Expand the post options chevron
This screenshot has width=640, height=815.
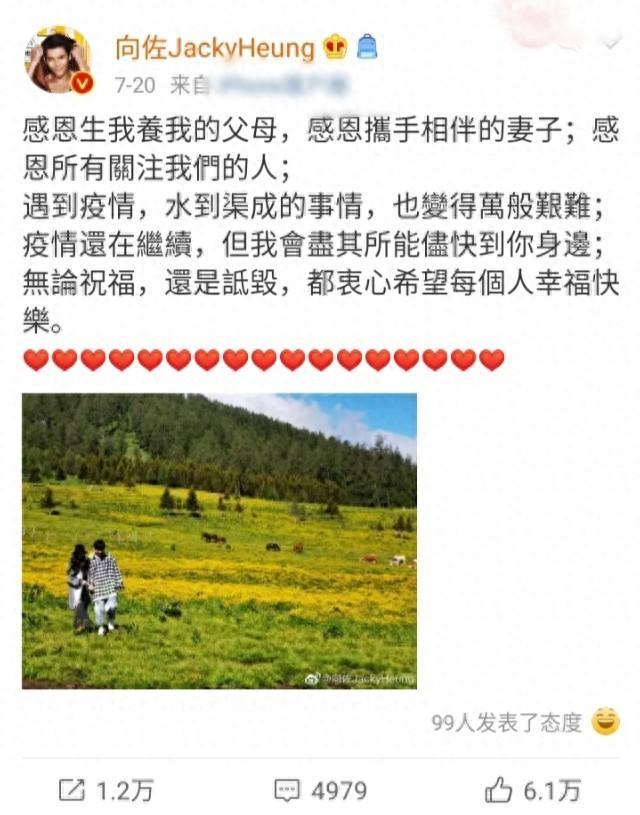coord(611,41)
